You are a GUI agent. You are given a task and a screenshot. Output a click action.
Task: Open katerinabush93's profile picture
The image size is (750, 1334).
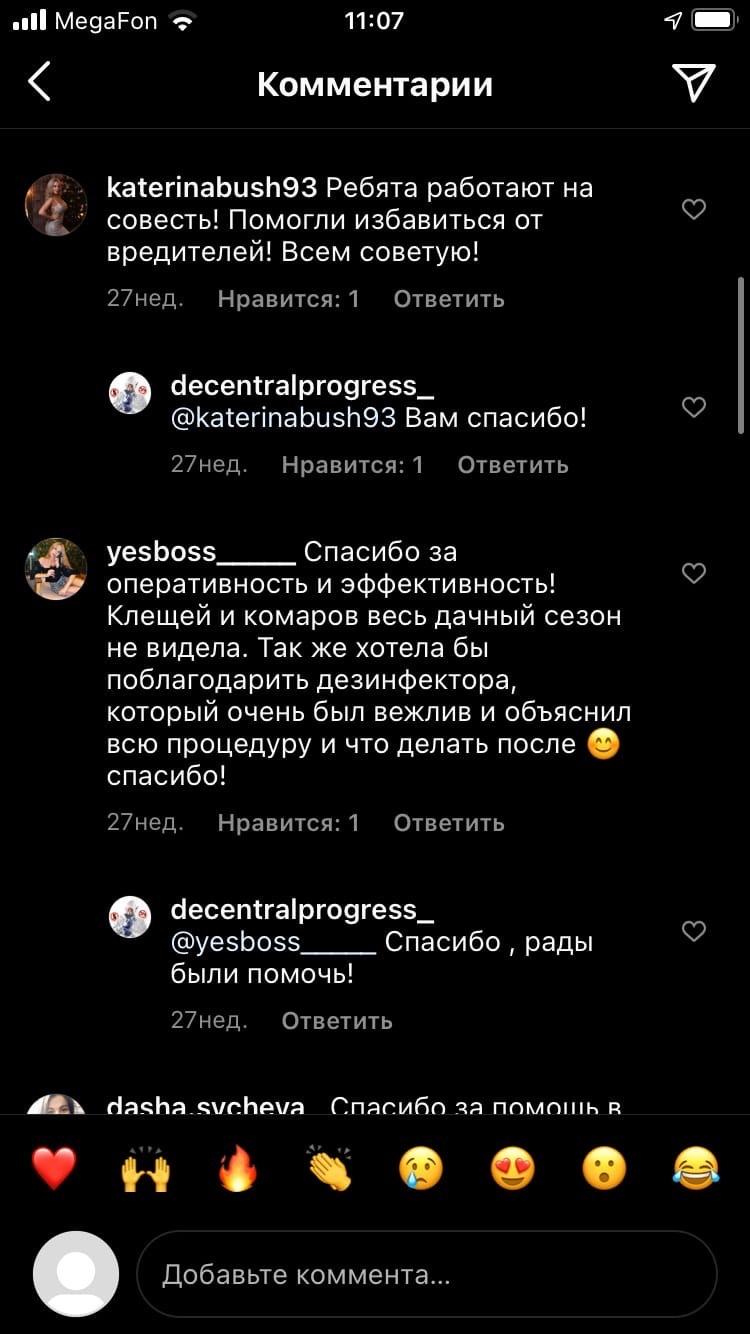56,204
